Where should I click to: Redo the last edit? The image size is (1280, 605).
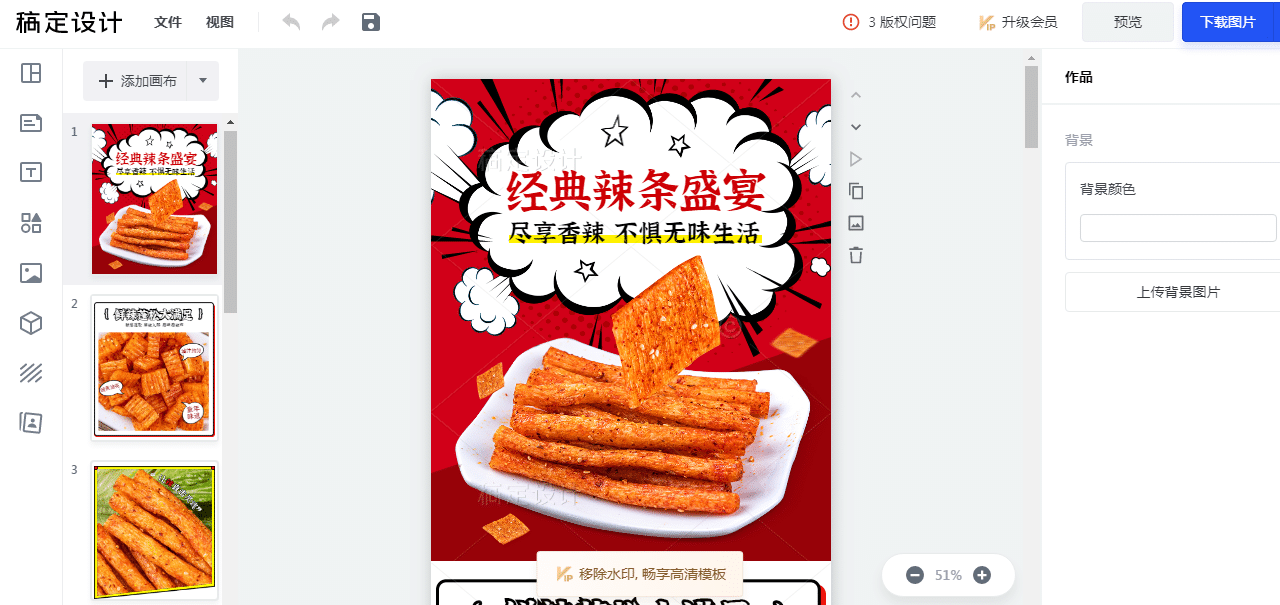pos(331,22)
